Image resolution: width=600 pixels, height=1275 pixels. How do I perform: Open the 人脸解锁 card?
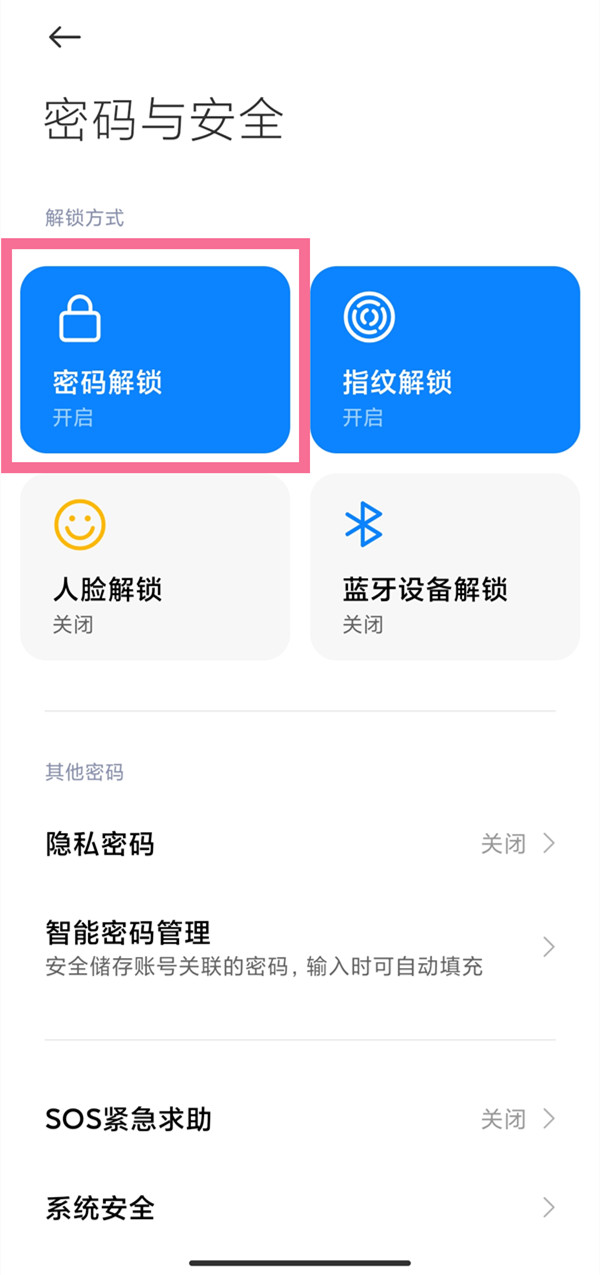[155, 568]
